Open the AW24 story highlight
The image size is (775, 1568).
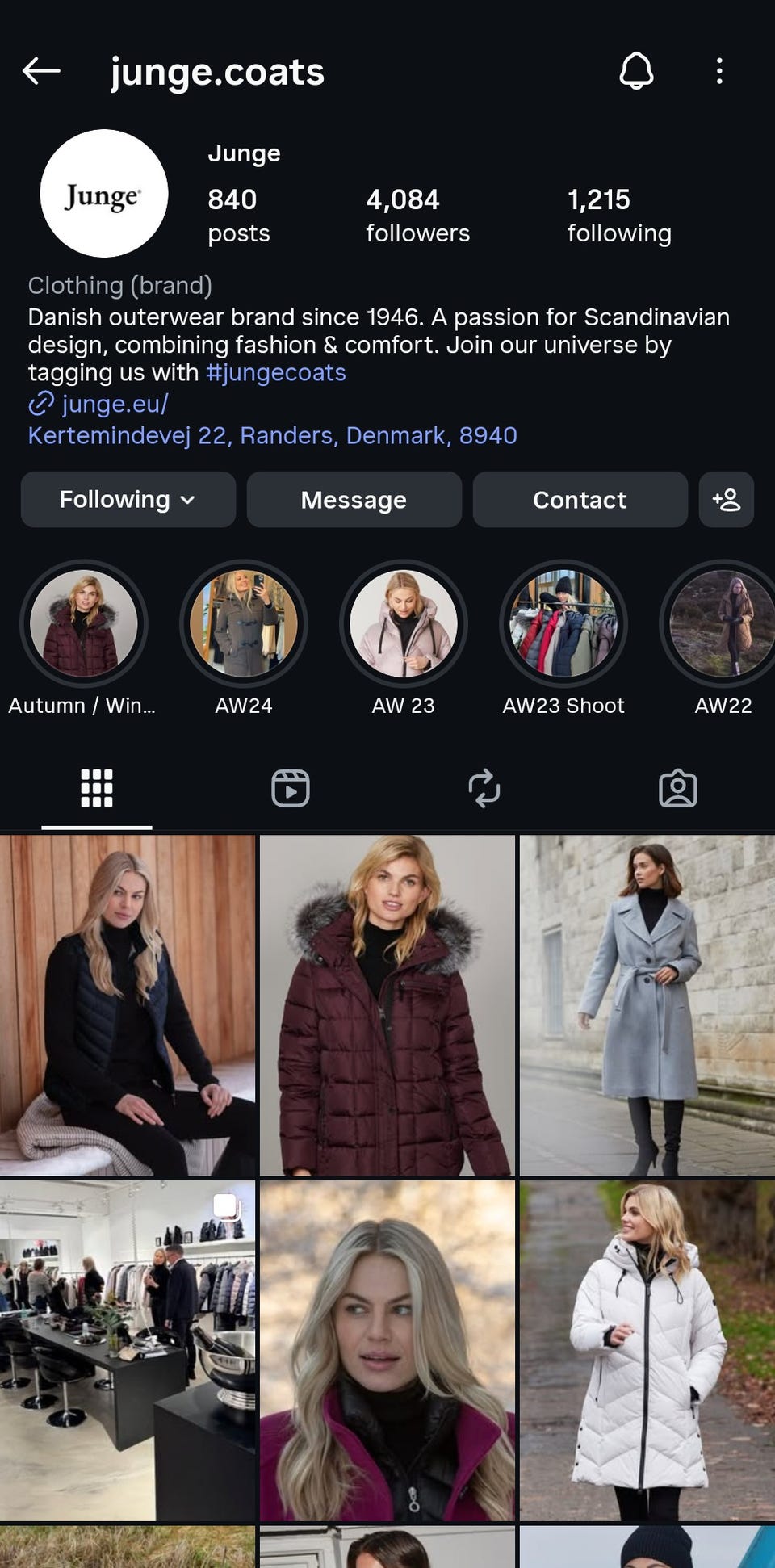pyautogui.click(x=243, y=622)
